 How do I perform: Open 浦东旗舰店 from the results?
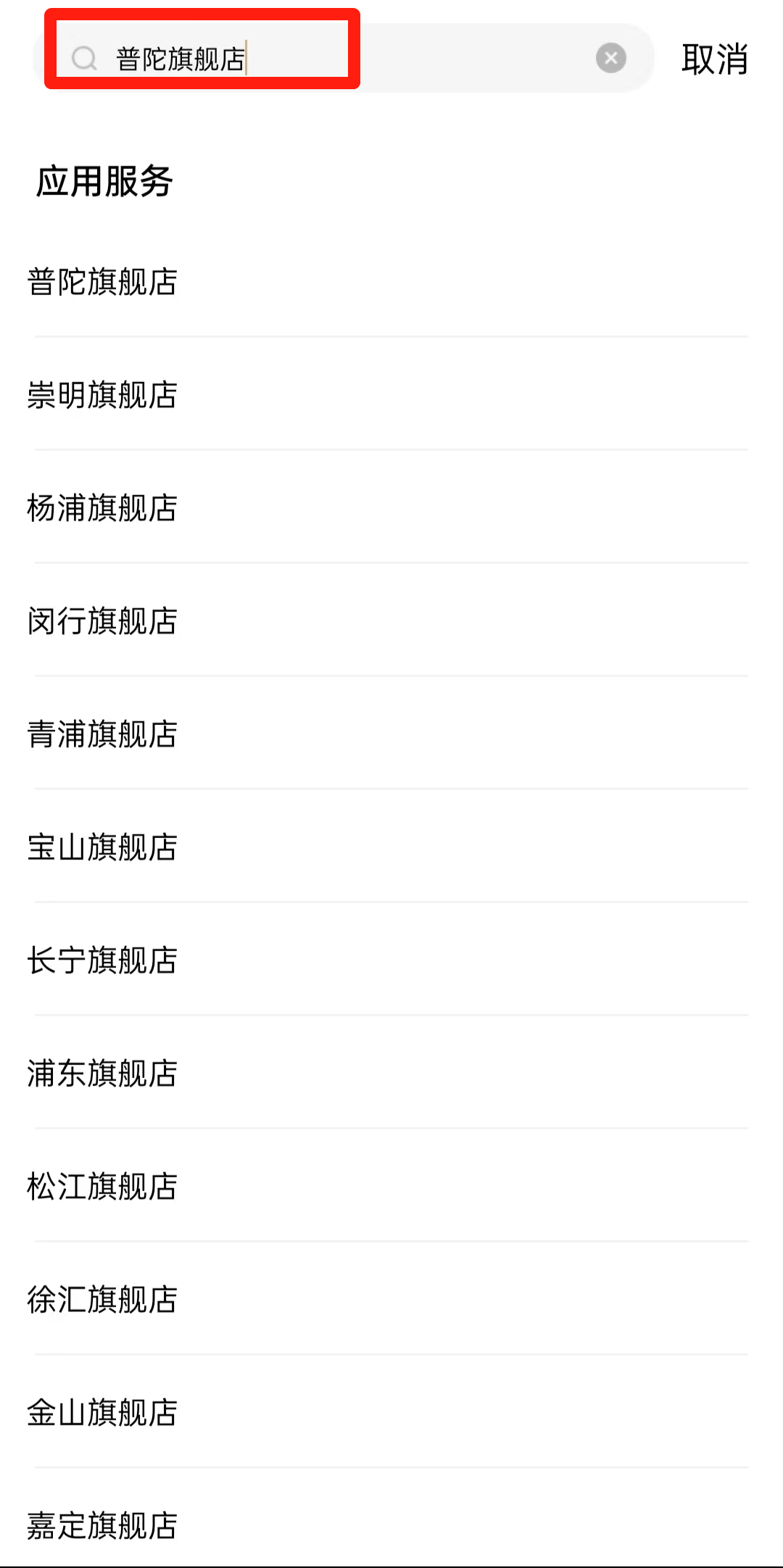coord(103,1074)
